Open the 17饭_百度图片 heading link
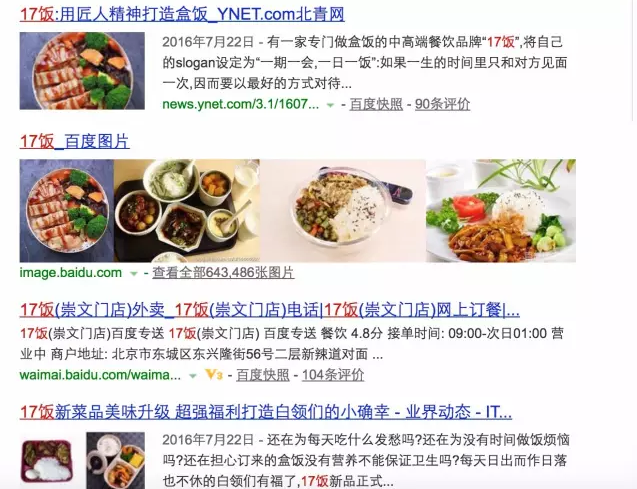 [x=74, y=141]
